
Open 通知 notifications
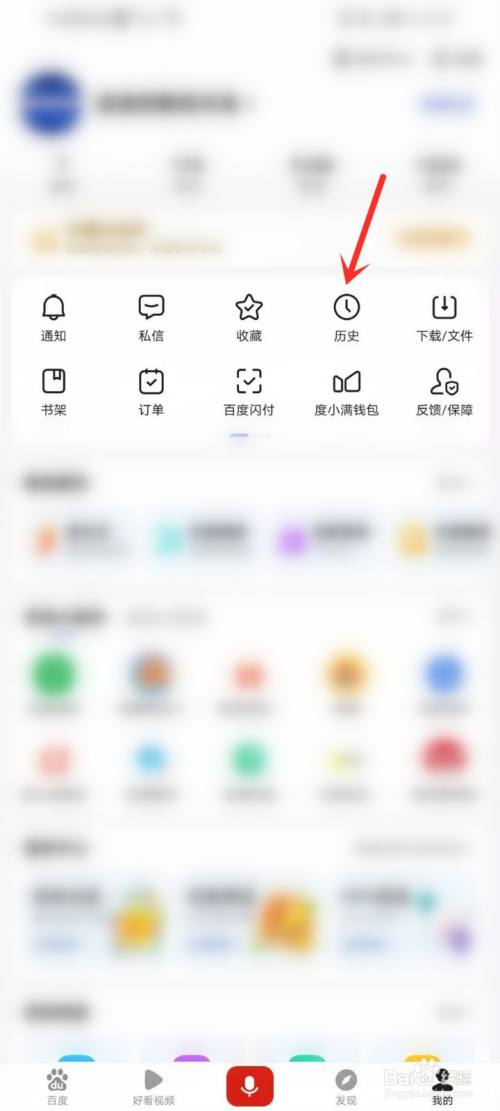53,318
